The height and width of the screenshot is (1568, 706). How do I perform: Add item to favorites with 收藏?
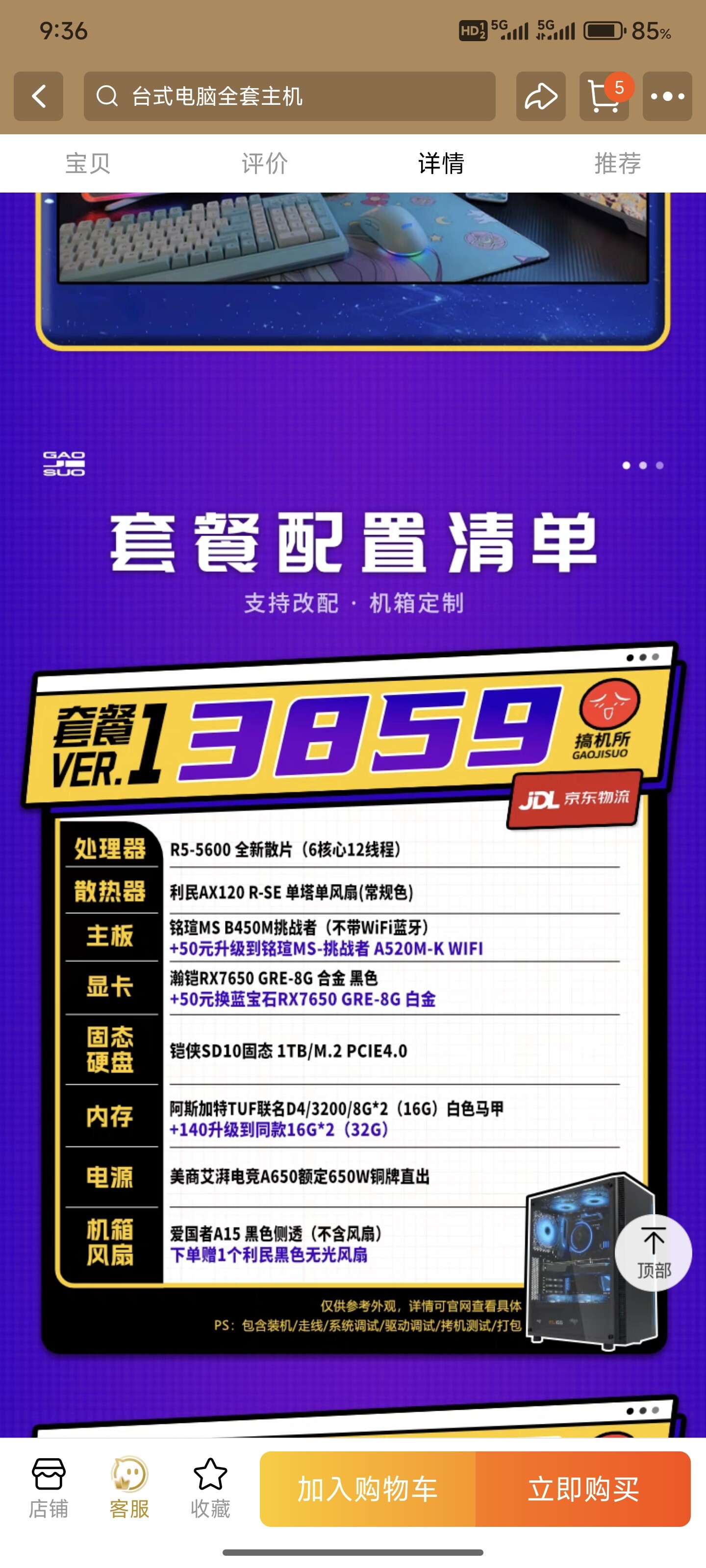coord(210,1488)
